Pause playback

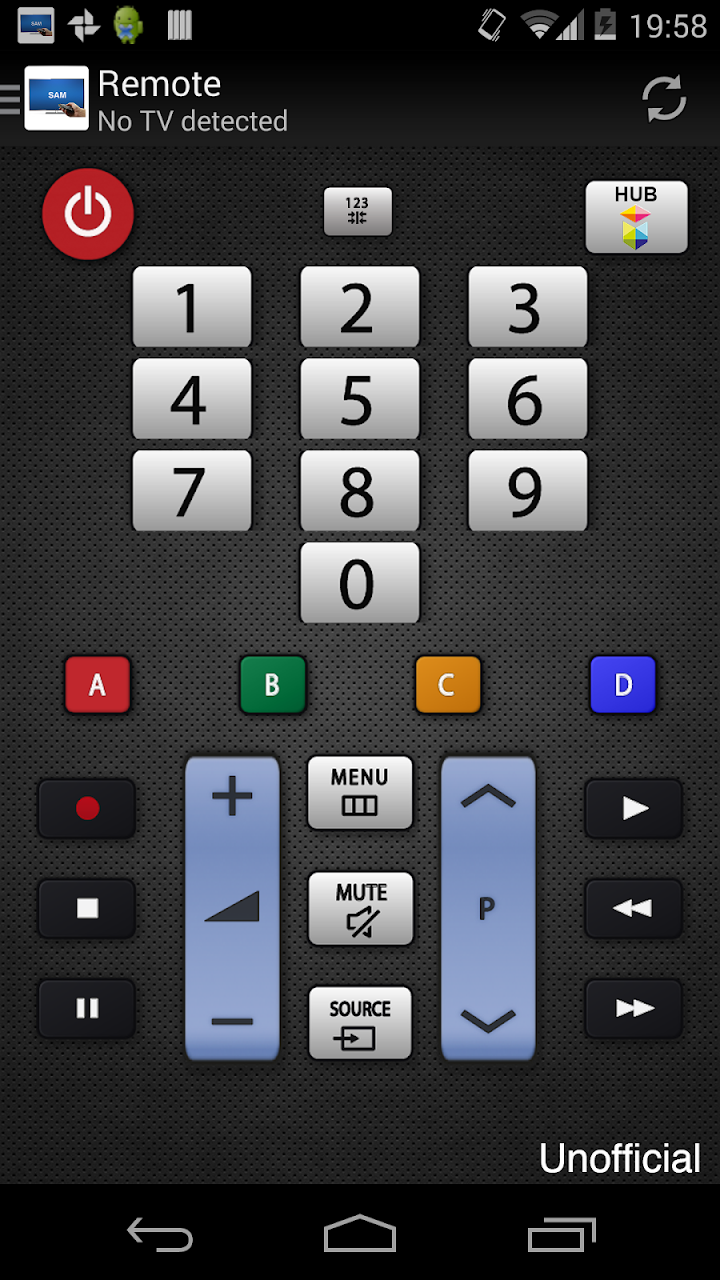87,1008
